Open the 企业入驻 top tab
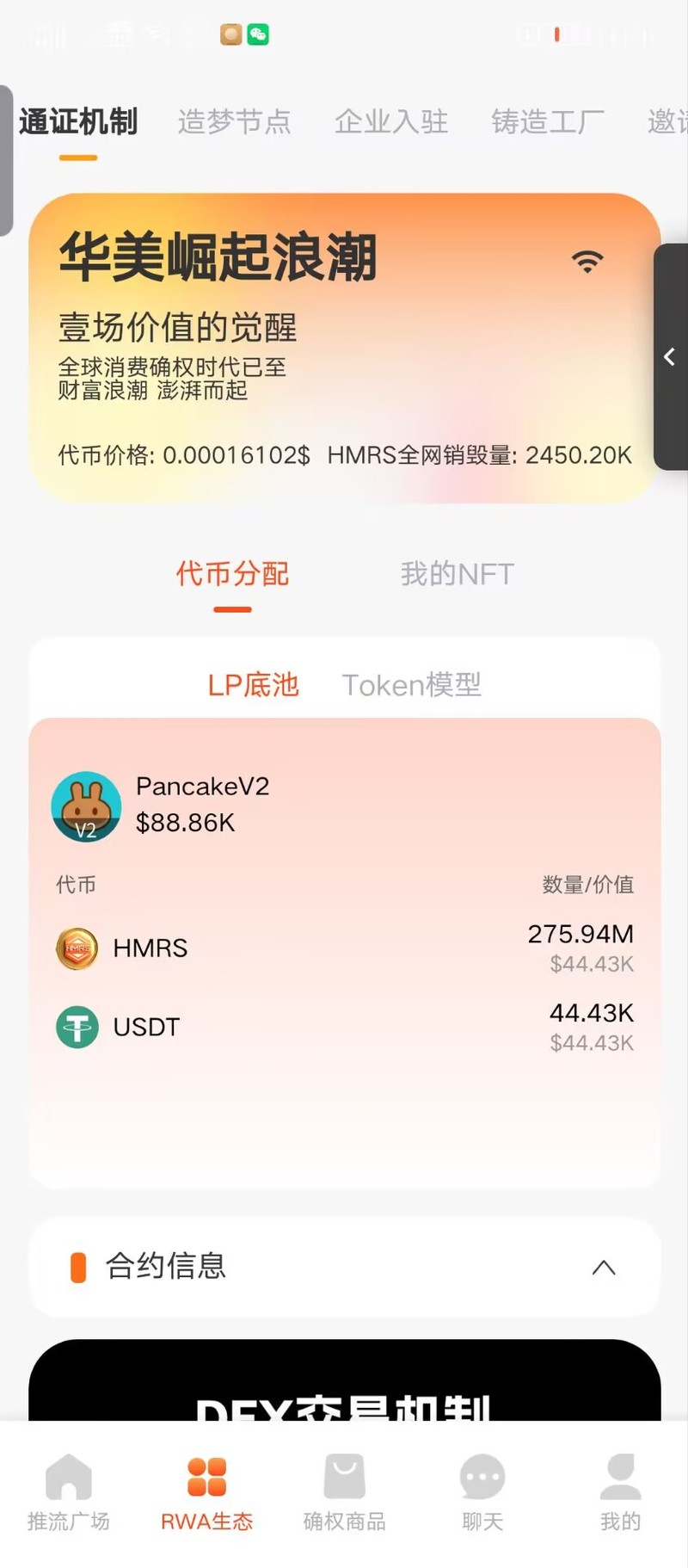 [391, 122]
